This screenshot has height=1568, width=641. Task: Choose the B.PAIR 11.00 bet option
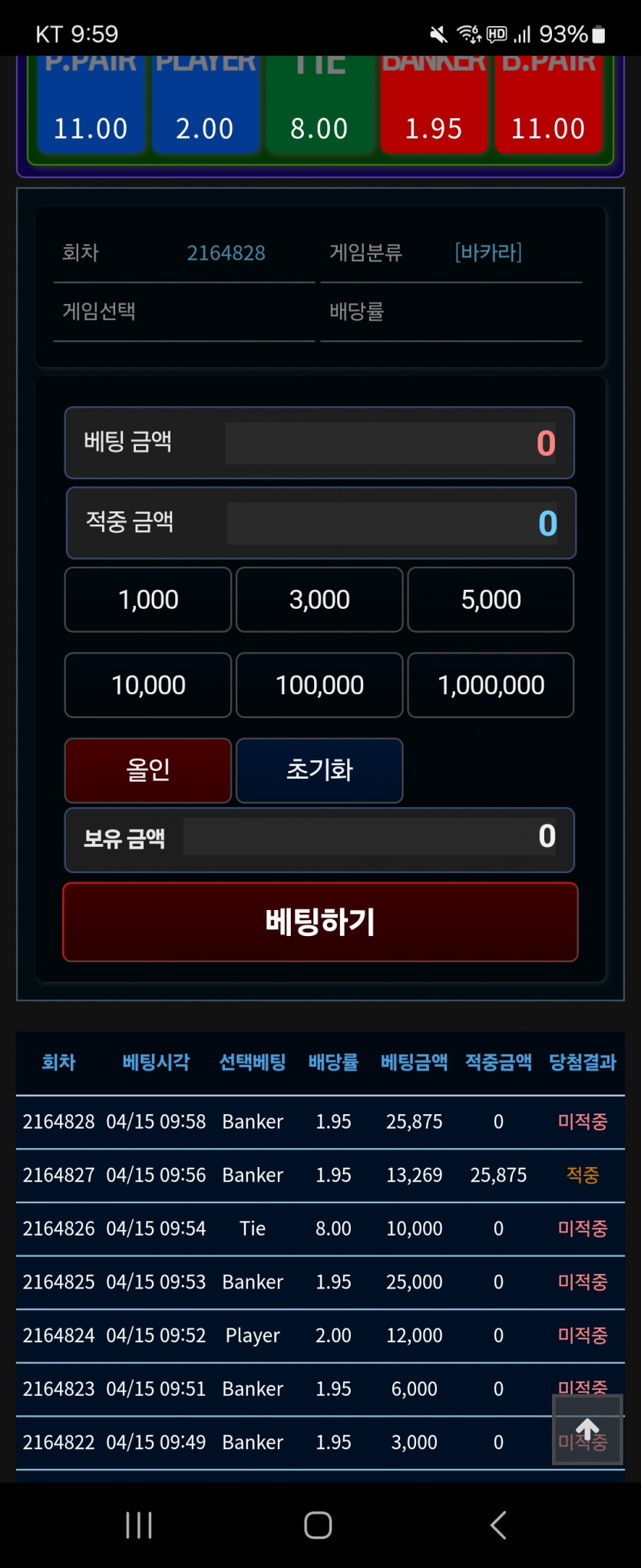(x=548, y=108)
